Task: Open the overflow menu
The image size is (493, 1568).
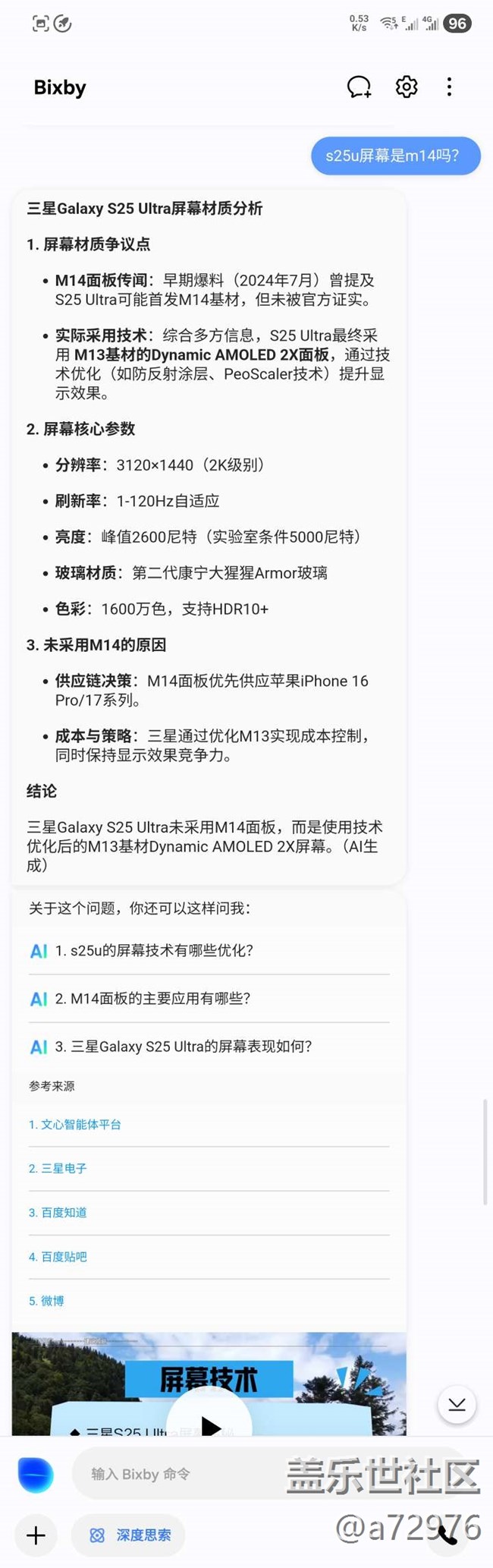Action: click(450, 87)
